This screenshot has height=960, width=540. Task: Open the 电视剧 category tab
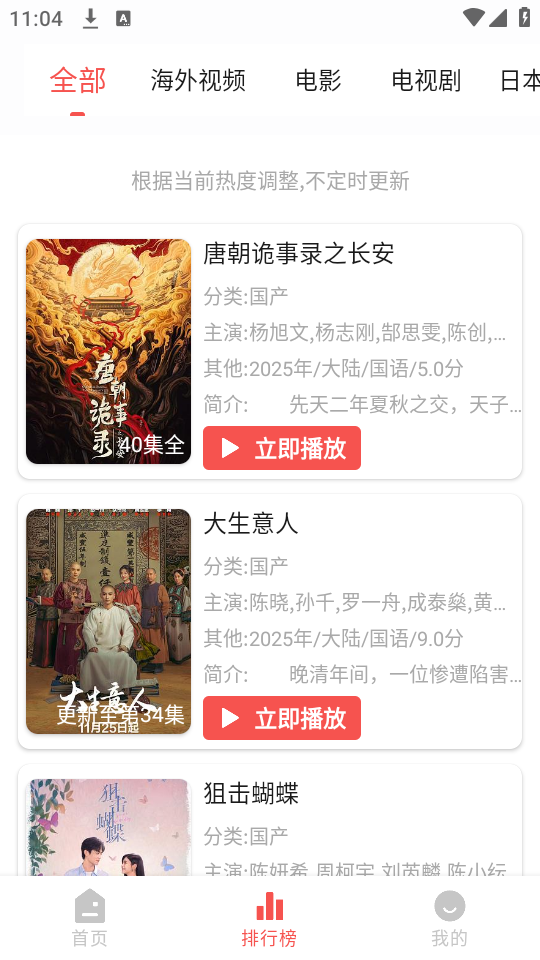click(x=426, y=80)
